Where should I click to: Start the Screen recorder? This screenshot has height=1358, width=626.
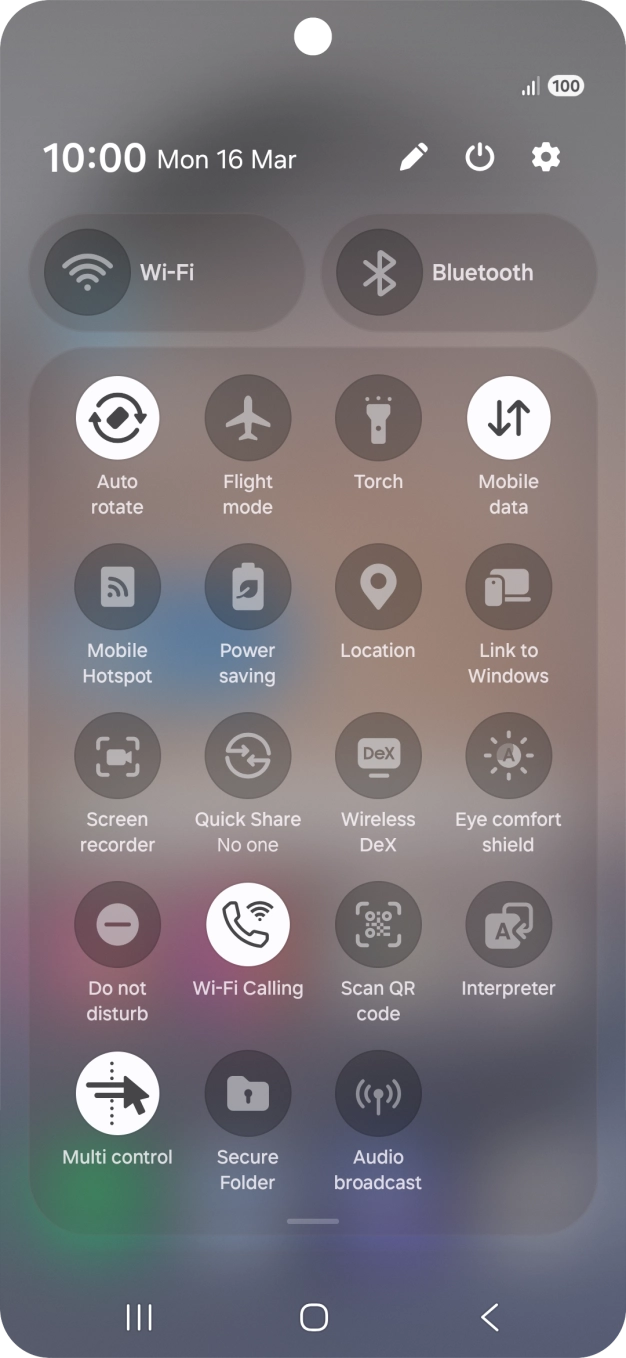click(x=118, y=756)
